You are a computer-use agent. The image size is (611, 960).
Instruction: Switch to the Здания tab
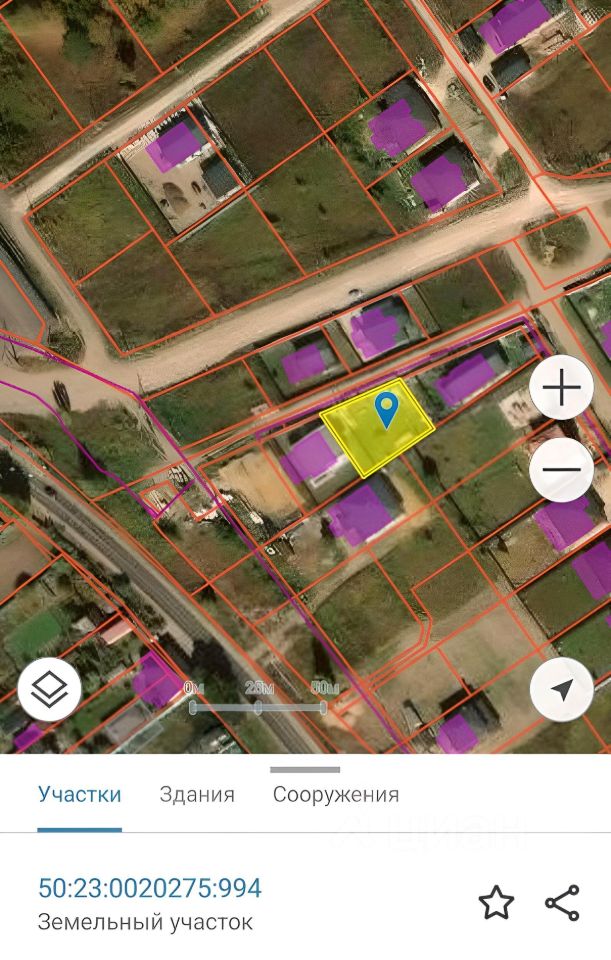(197, 795)
